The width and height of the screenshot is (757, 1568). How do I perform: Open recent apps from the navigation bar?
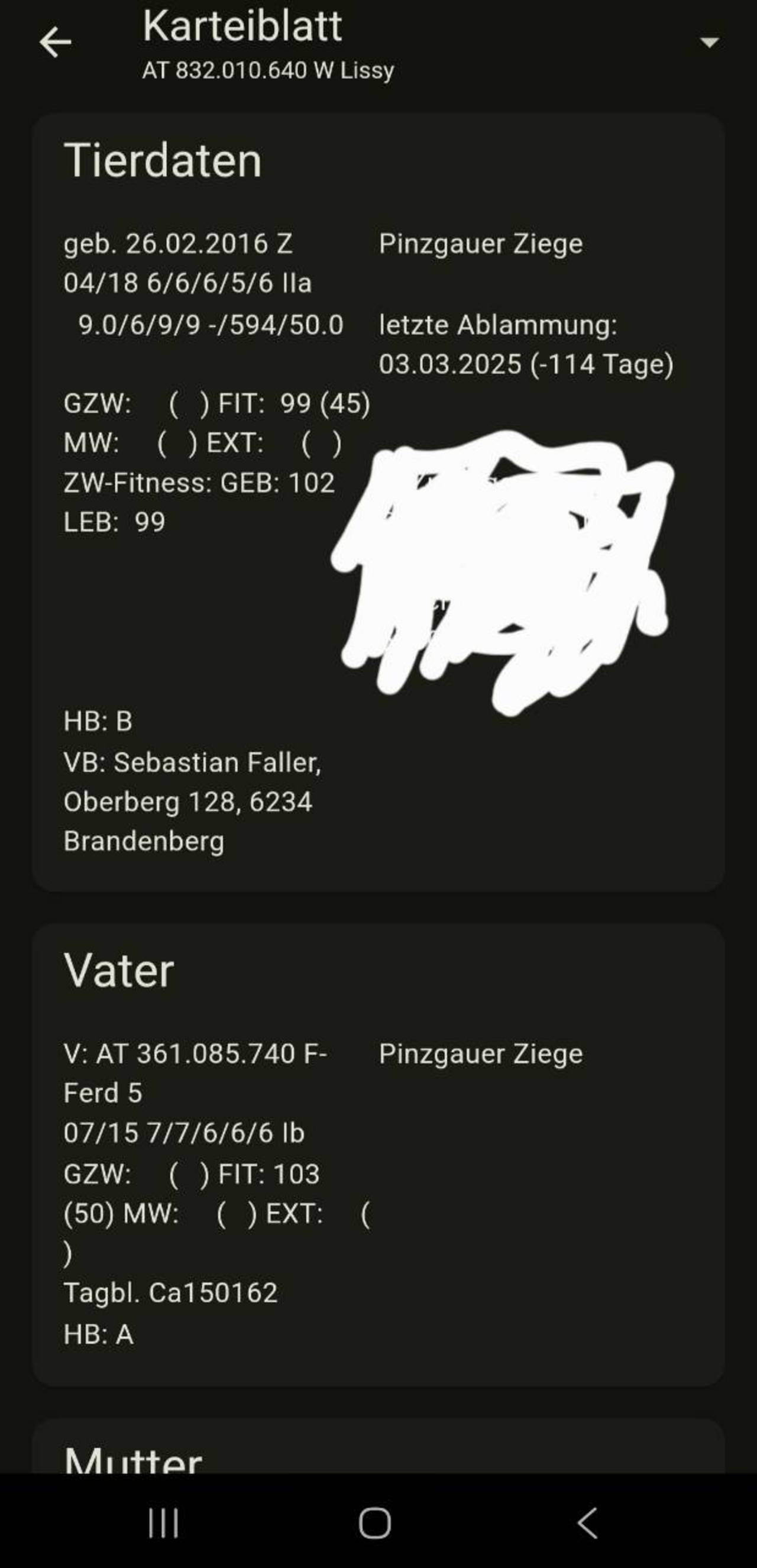pyautogui.click(x=164, y=1523)
